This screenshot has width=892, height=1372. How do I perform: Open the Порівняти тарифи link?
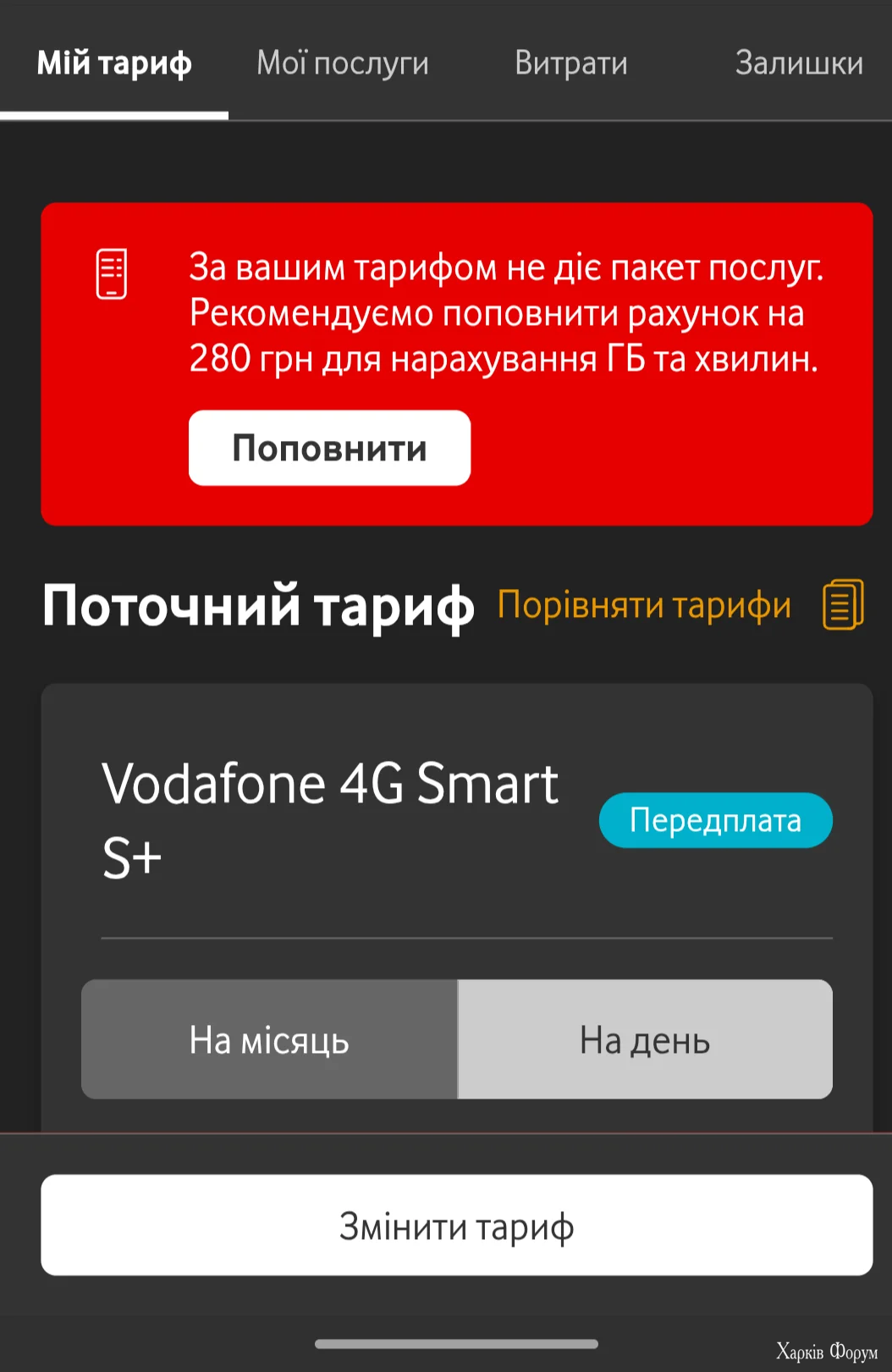[645, 605]
